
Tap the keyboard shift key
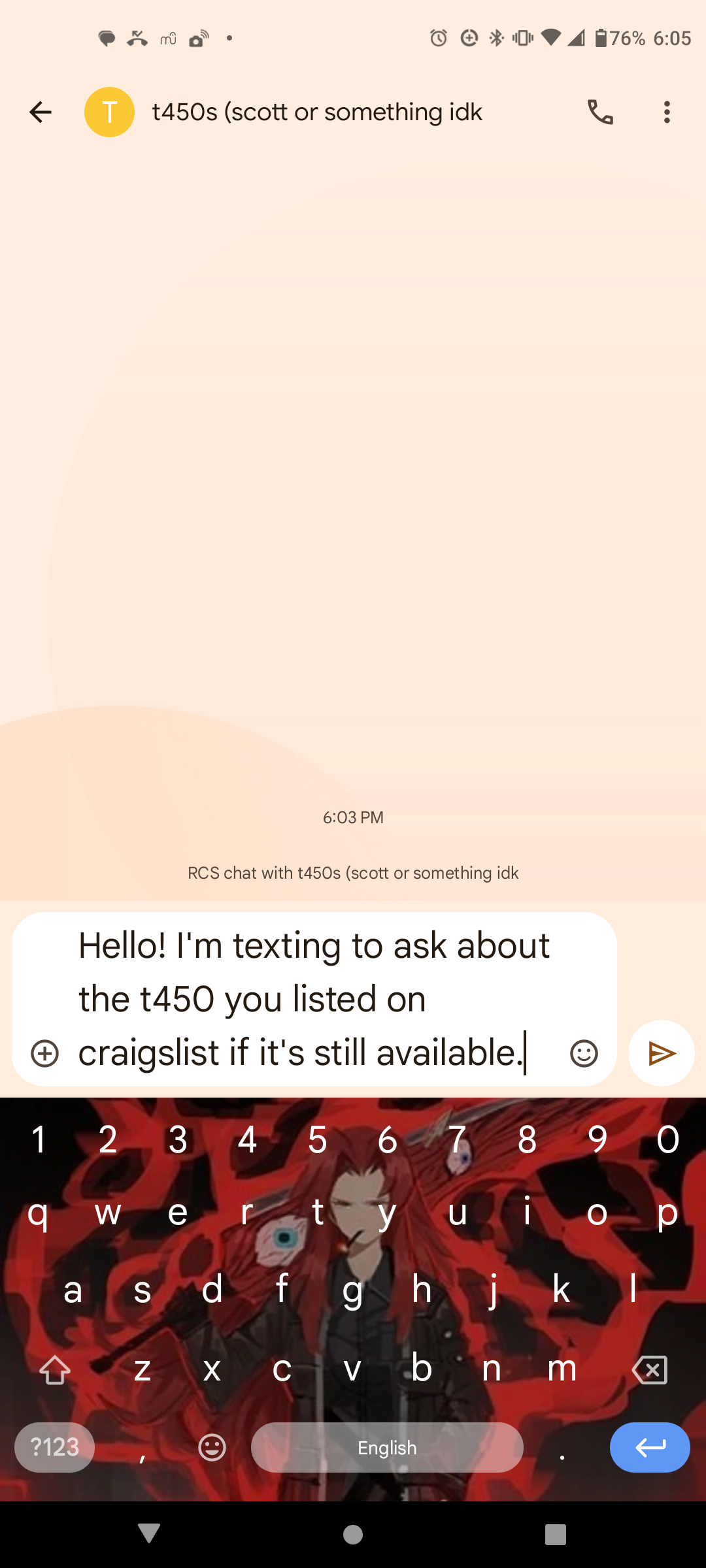(55, 1369)
